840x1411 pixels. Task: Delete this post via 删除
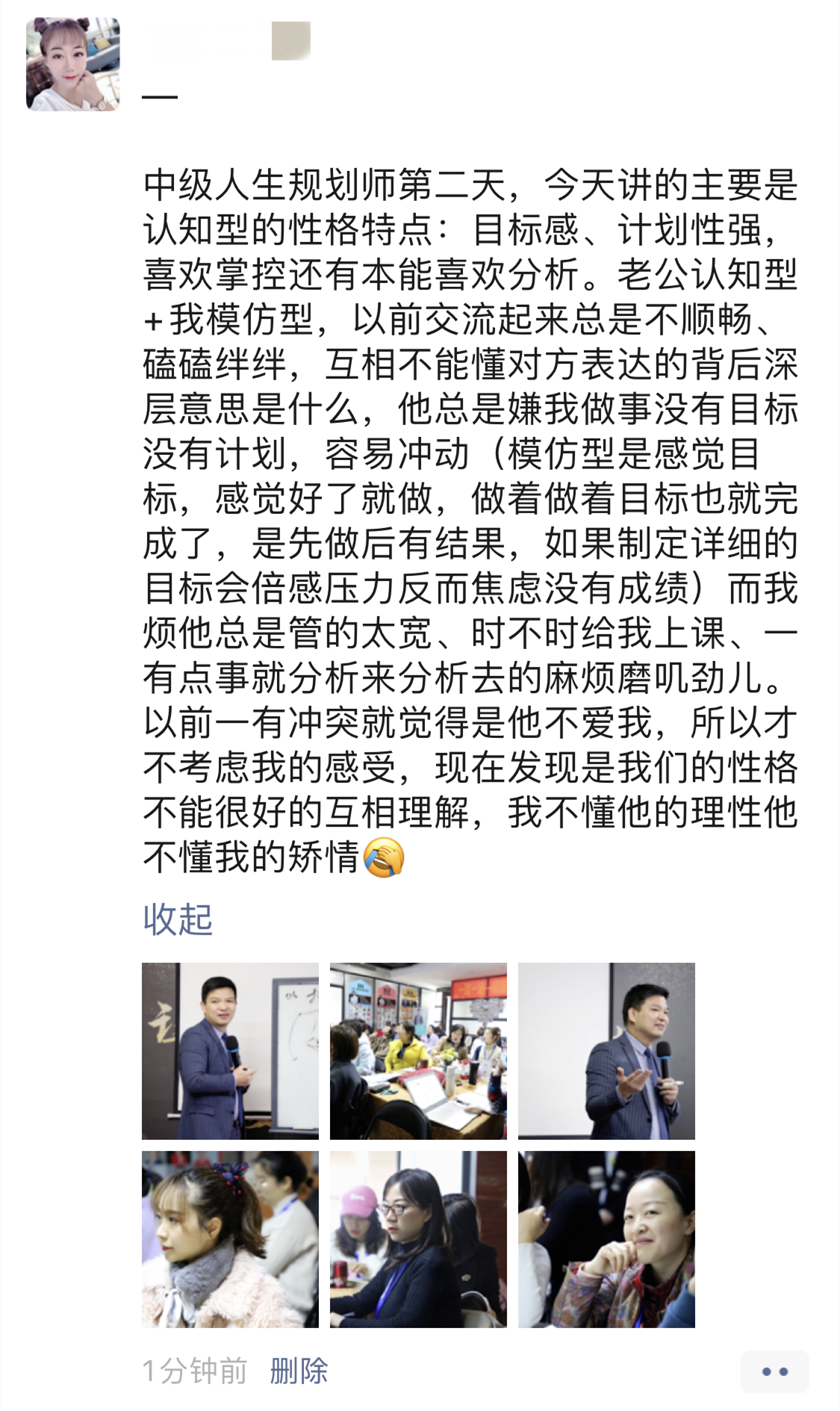pos(299,1371)
